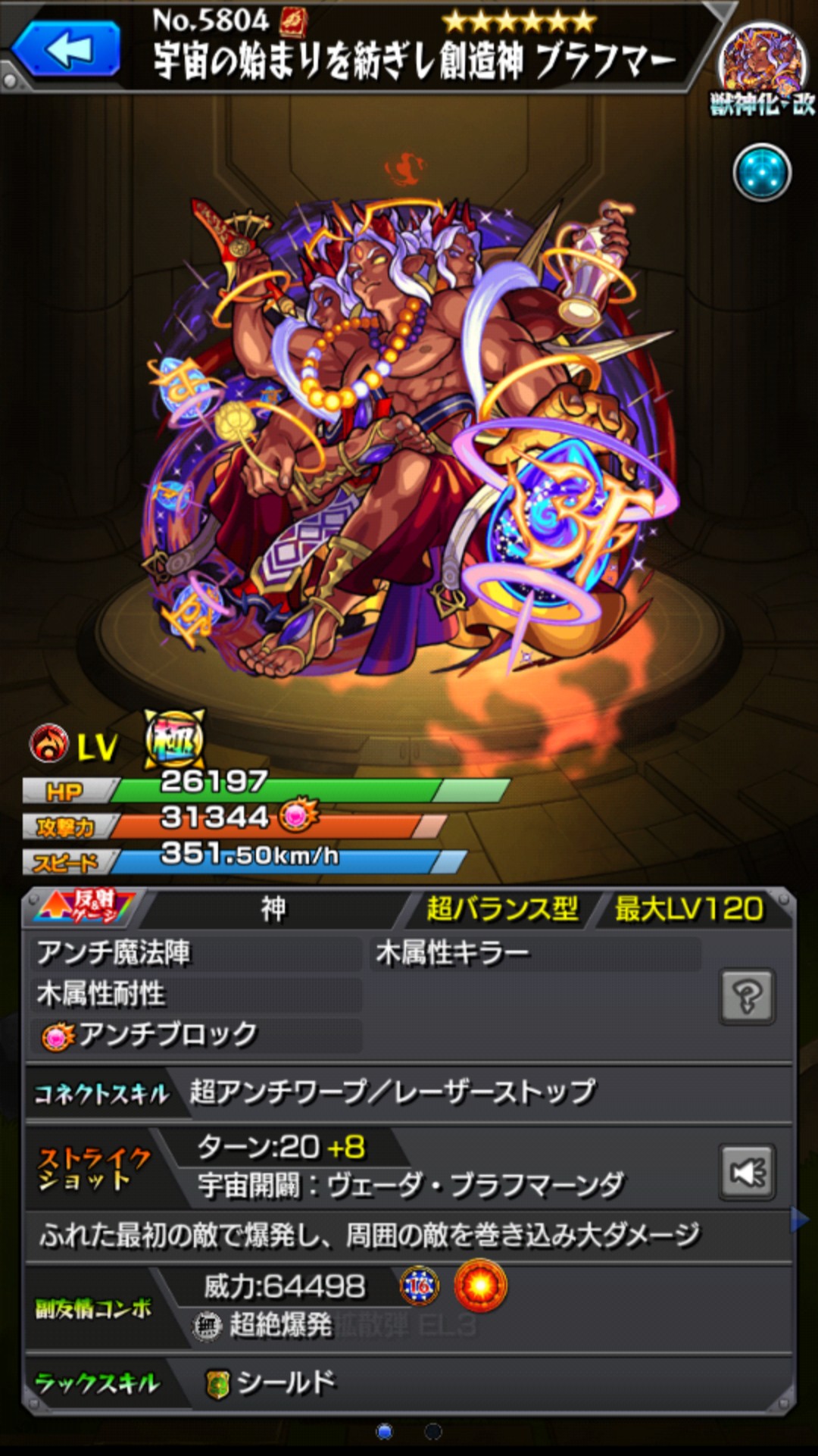The image size is (818, 1456).
Task: Tap the blue orb icon below the thumbnail
Action: coord(761,173)
